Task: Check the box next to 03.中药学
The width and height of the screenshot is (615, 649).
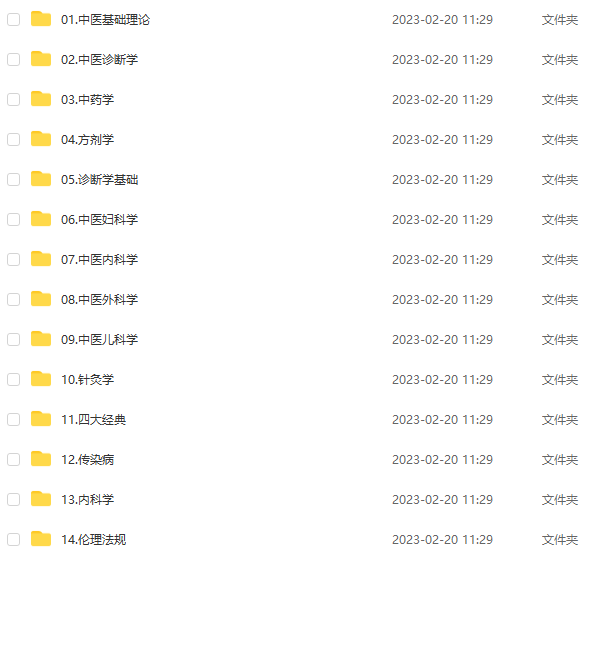Action: (x=14, y=99)
